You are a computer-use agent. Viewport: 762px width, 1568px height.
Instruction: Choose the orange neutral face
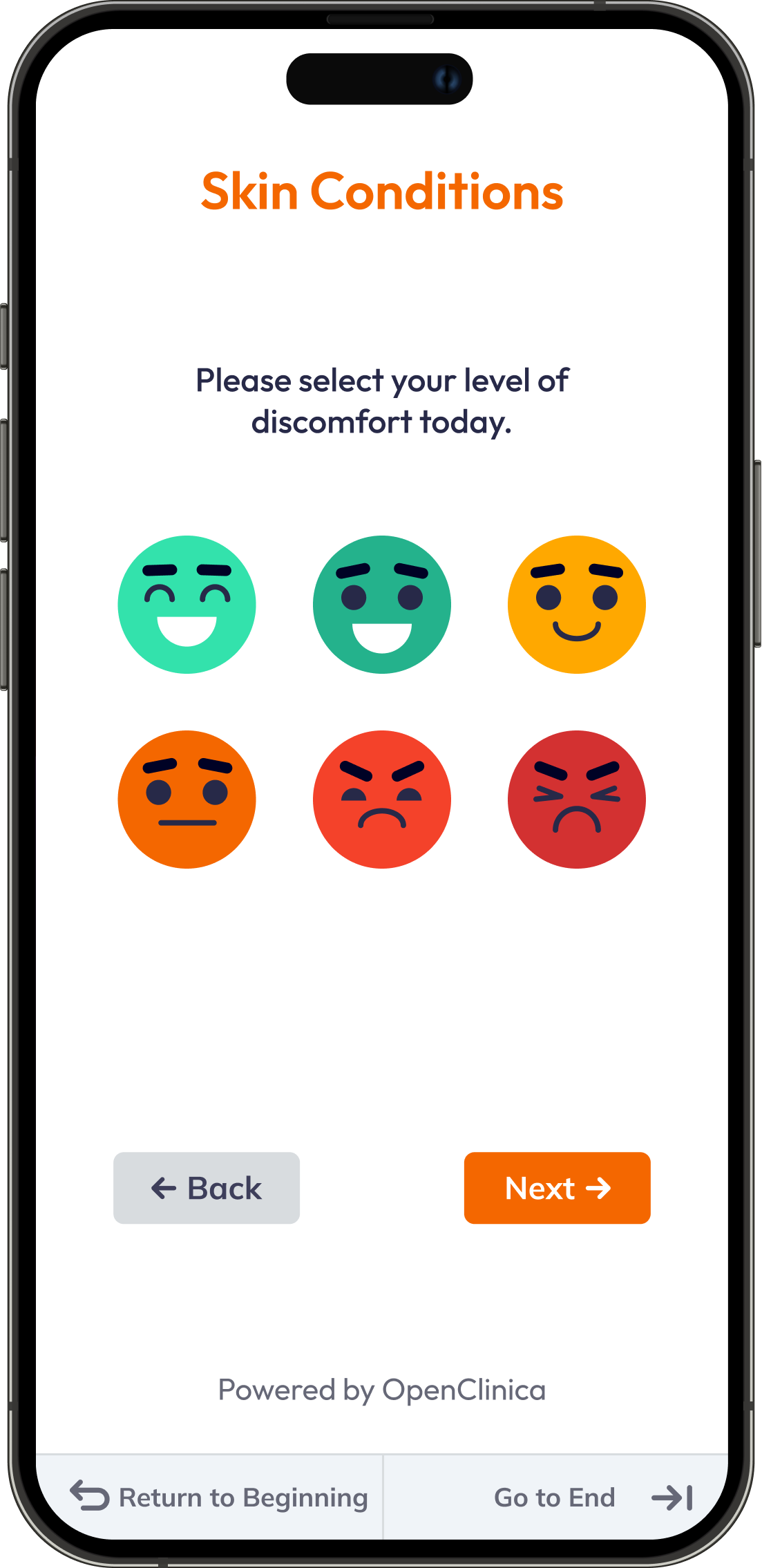tap(187, 800)
